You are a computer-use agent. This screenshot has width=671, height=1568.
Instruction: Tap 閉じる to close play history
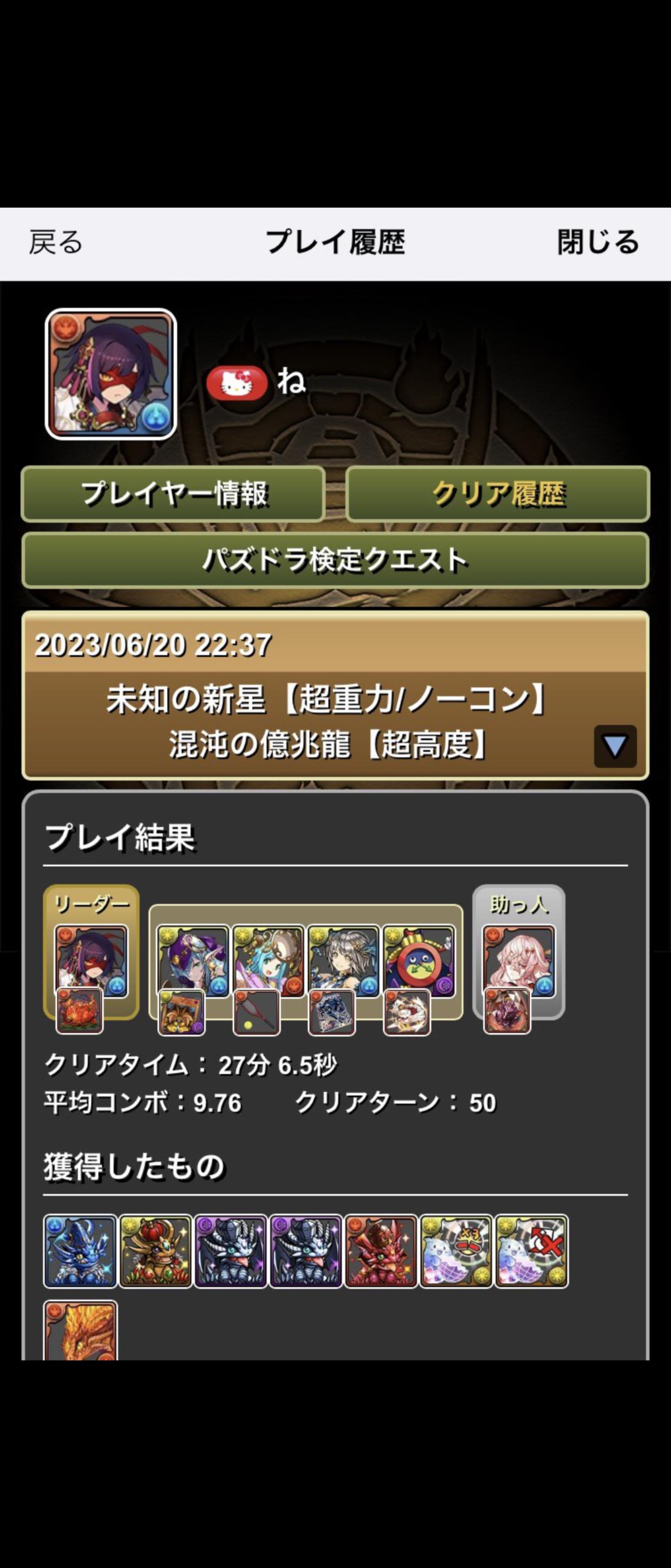[598, 242]
